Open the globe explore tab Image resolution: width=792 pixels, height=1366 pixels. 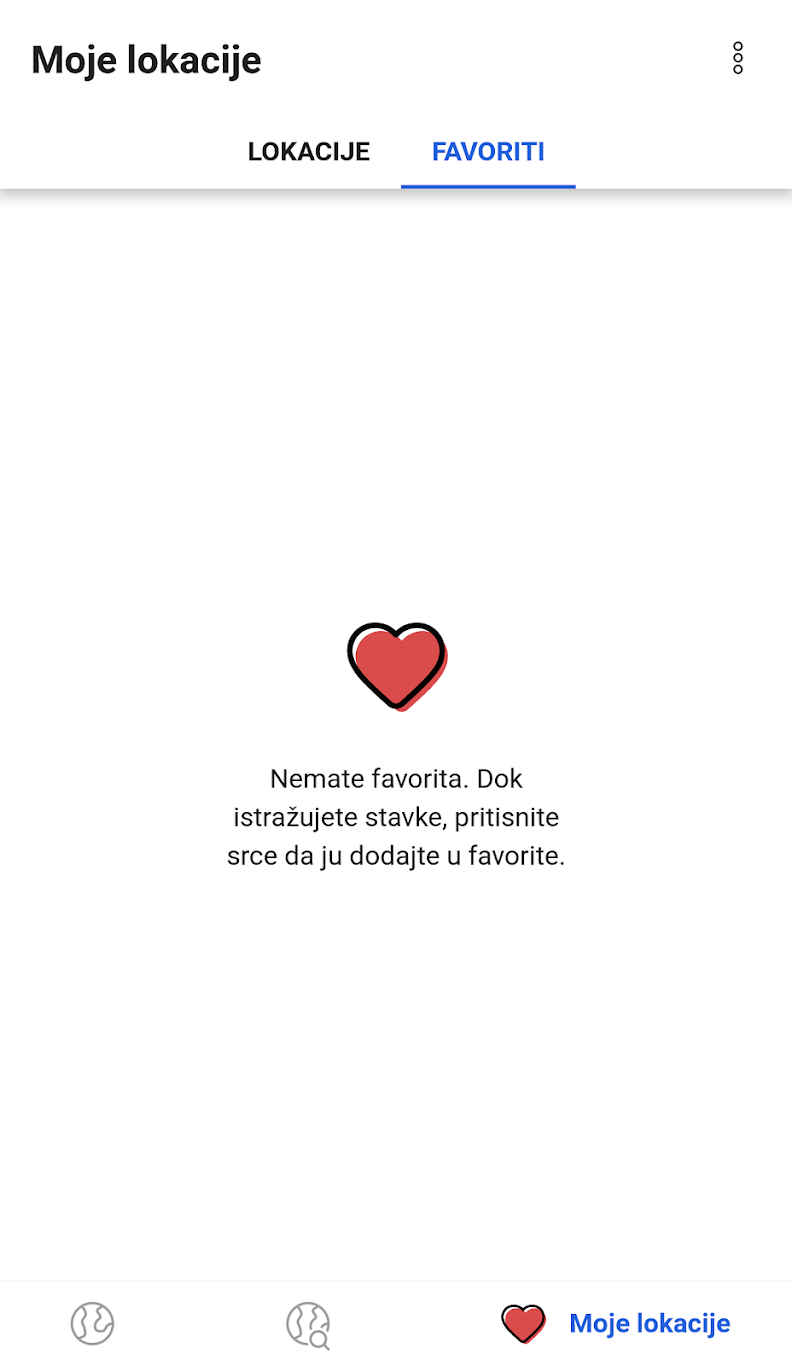coord(92,1323)
